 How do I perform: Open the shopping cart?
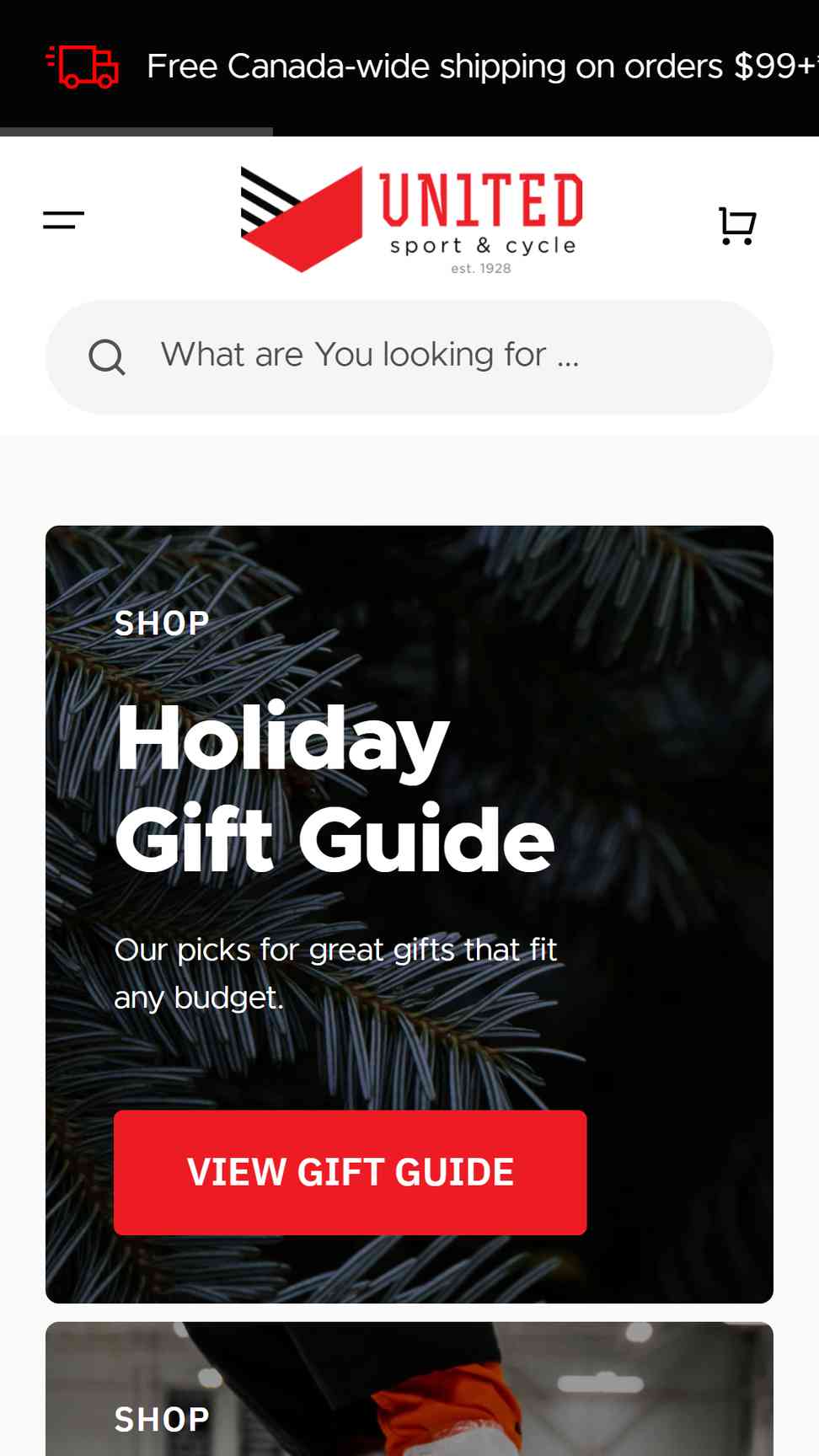pyautogui.click(x=737, y=225)
